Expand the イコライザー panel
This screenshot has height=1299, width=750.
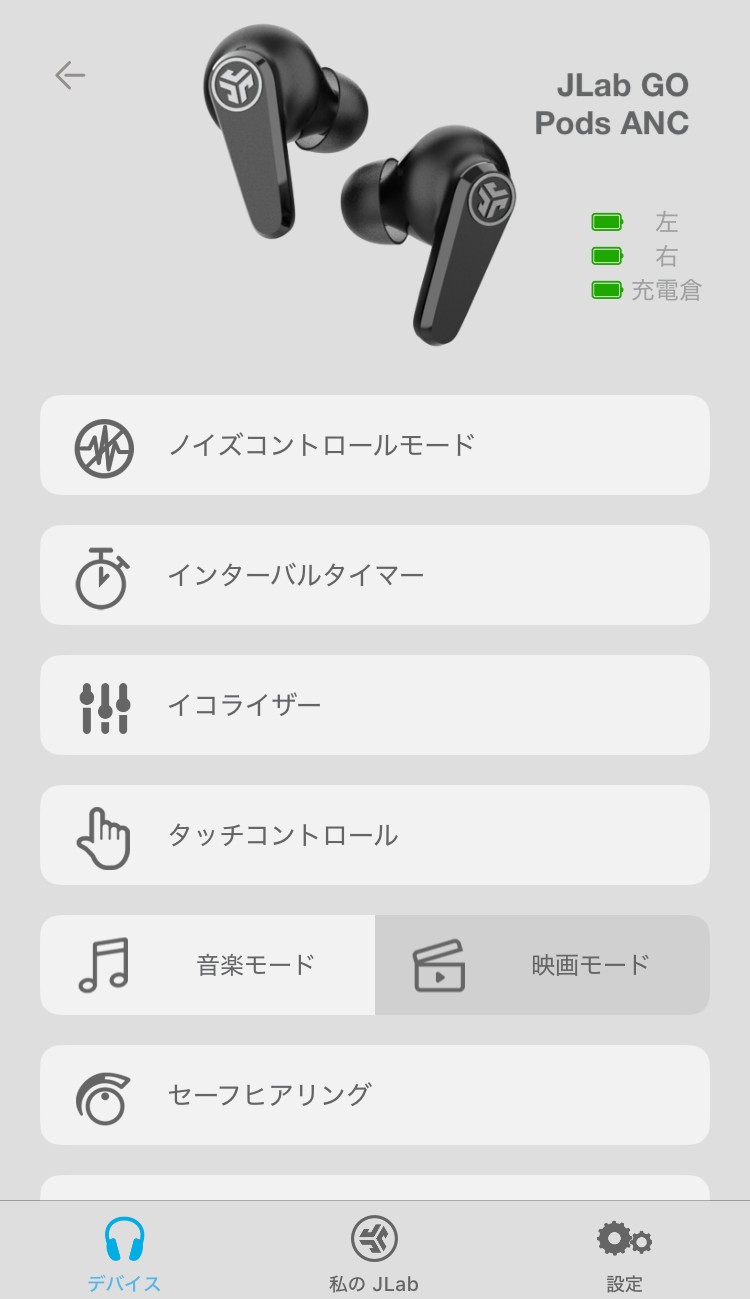pos(375,705)
